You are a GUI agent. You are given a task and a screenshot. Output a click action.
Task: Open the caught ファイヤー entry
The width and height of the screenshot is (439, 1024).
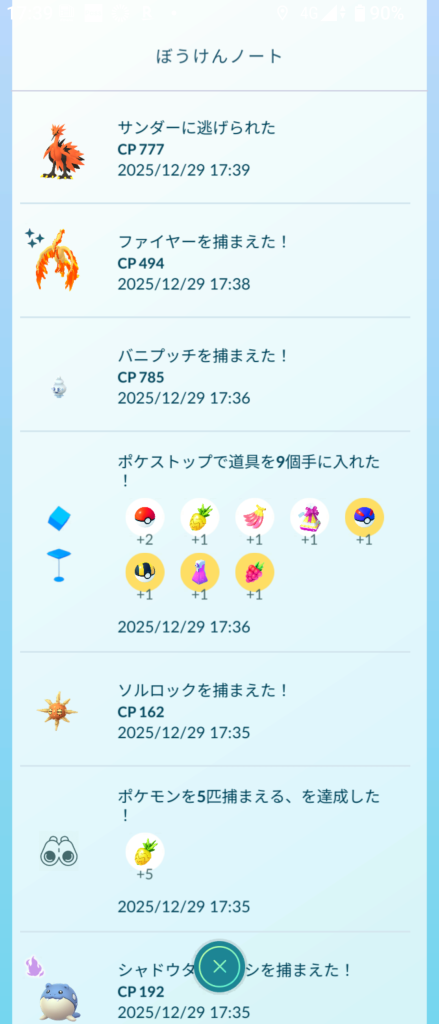click(215, 261)
